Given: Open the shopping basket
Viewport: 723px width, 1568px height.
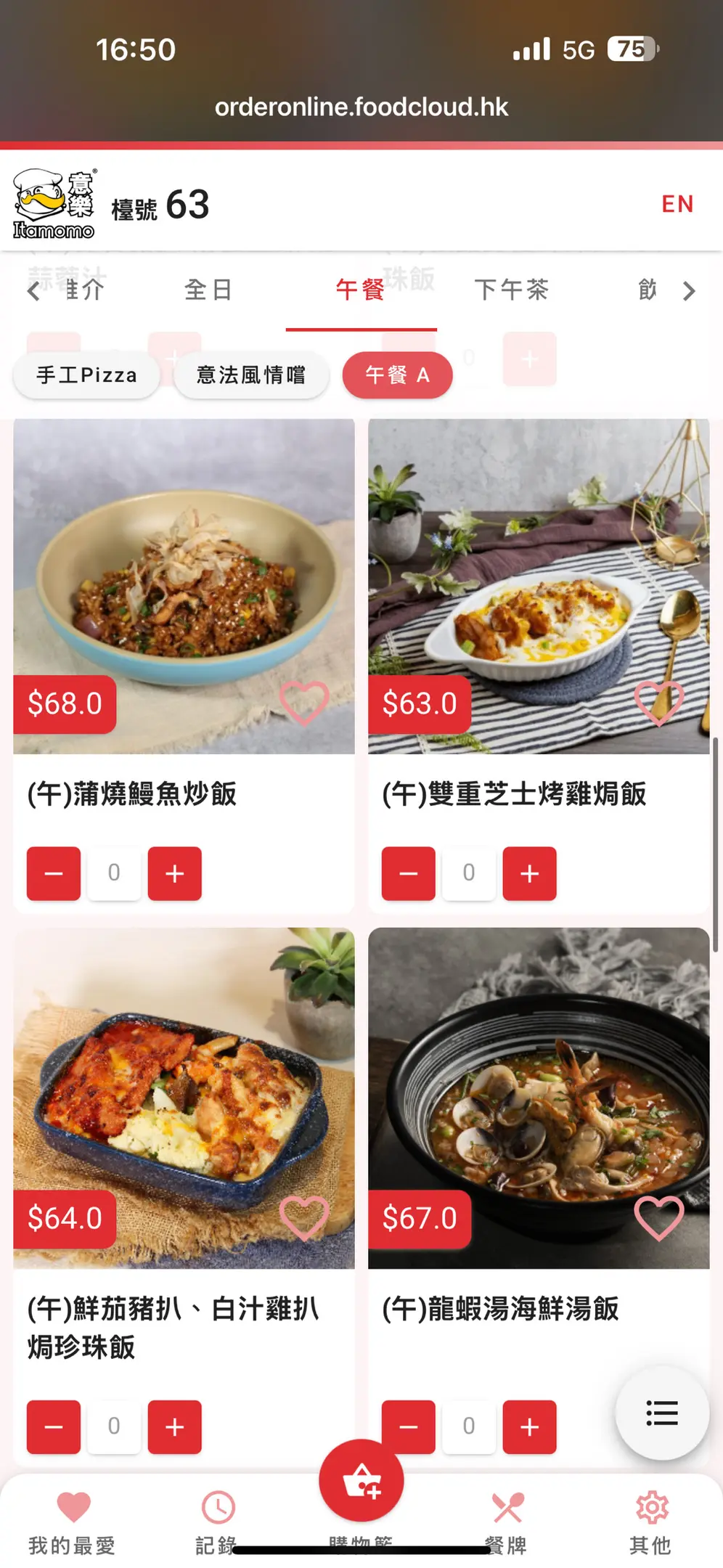Looking at the screenshot, I should [361, 1481].
